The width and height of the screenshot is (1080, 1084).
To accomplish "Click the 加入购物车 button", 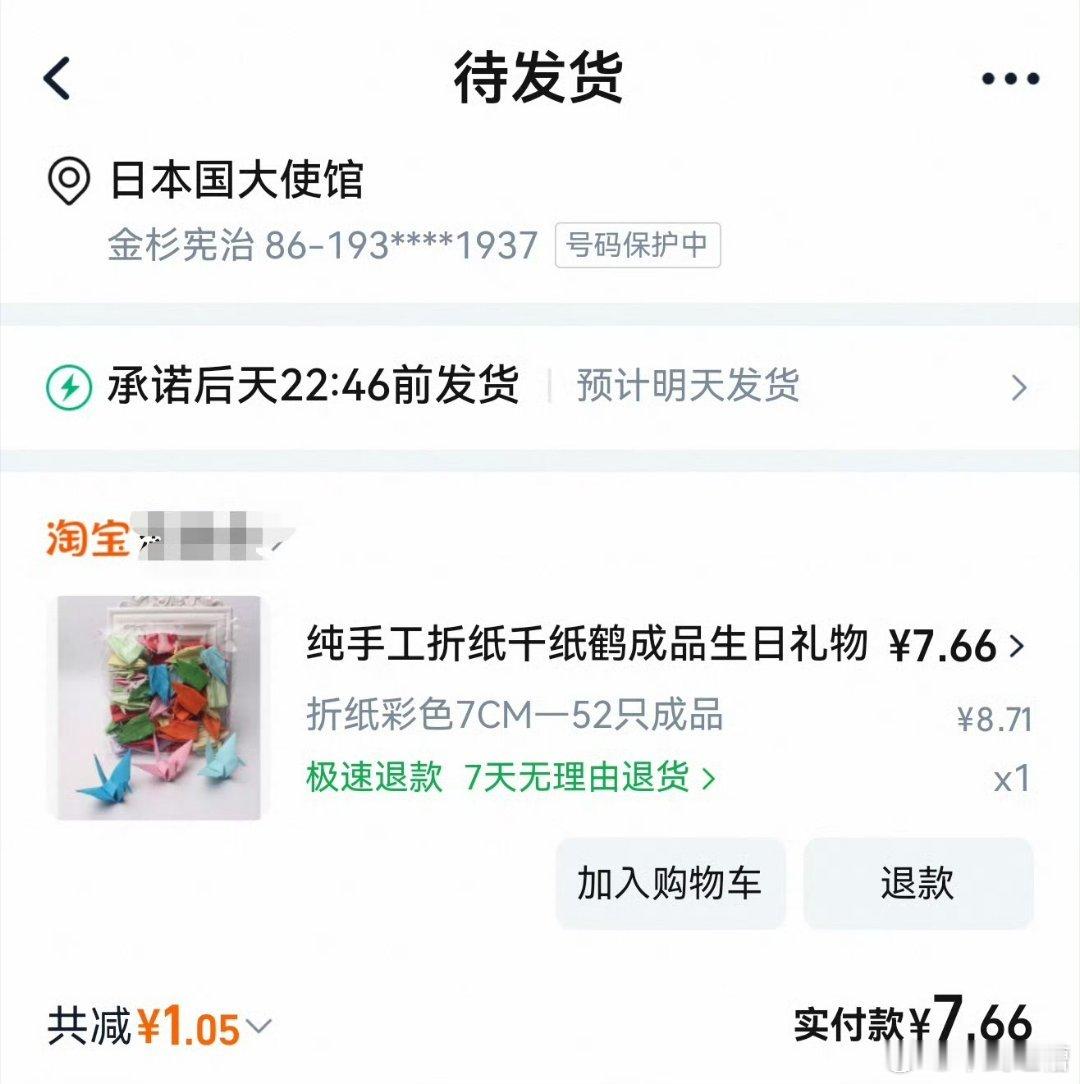I will click(x=668, y=884).
